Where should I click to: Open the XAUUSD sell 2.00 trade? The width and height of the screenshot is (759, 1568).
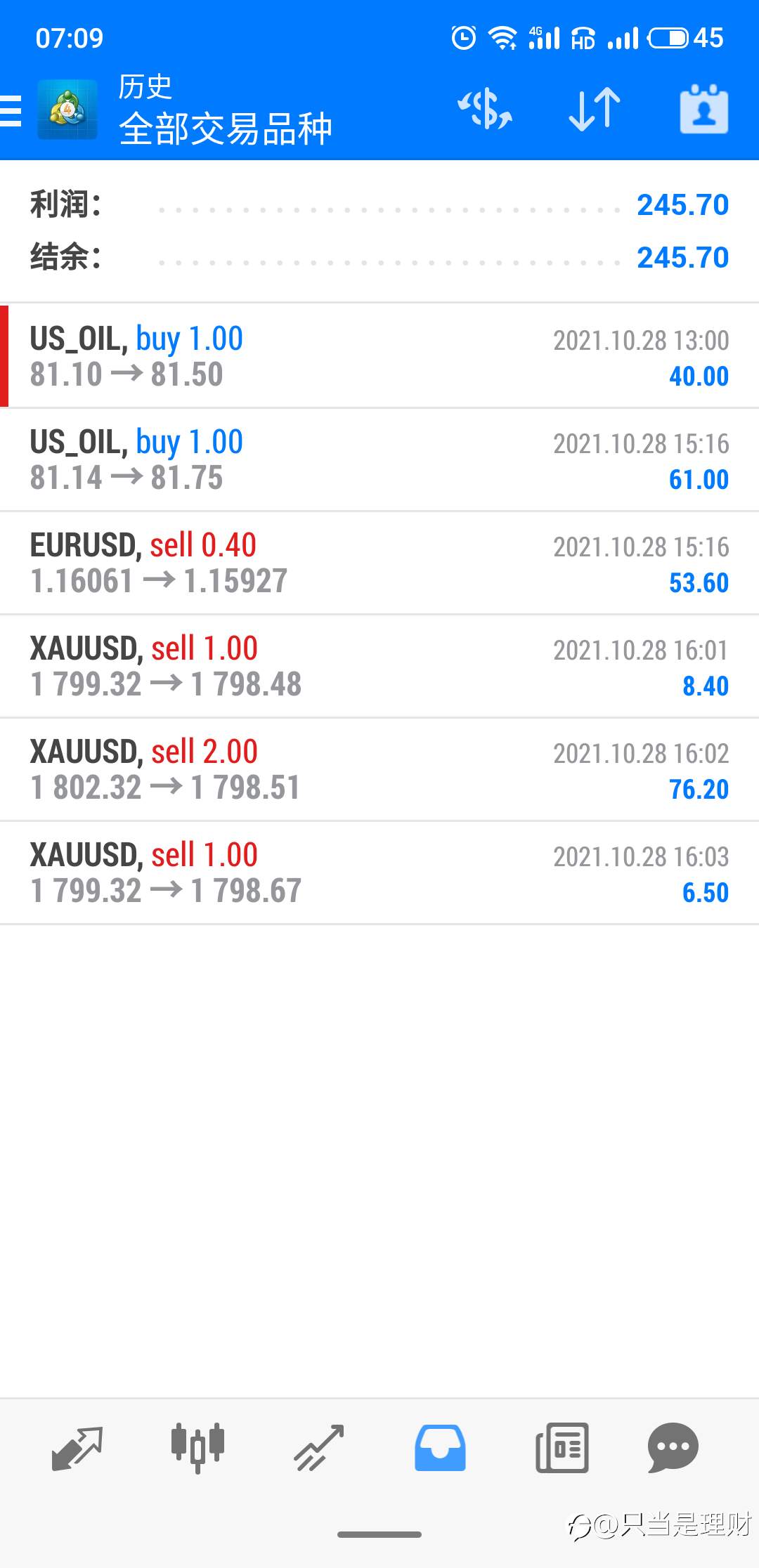pyautogui.click(x=379, y=769)
